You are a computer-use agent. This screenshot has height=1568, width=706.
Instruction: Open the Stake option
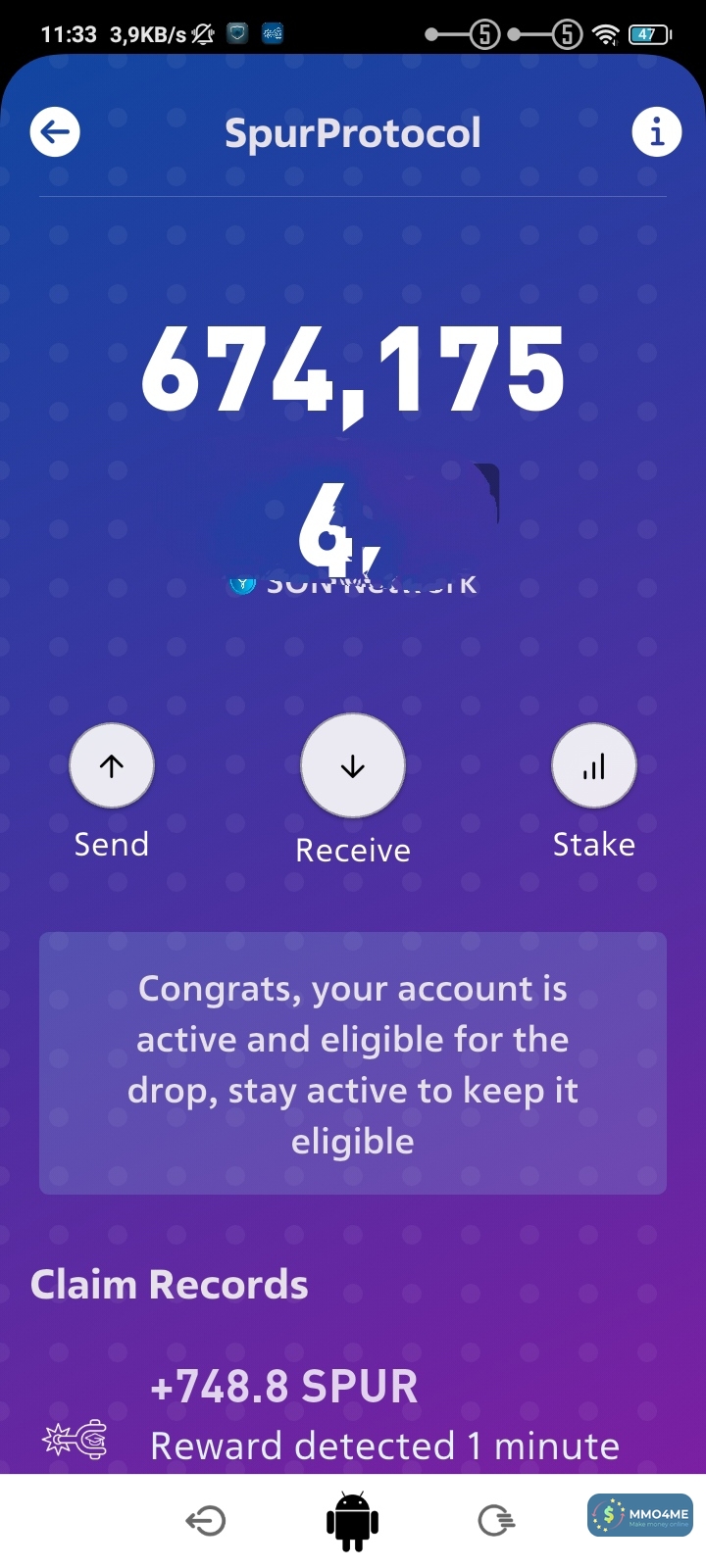click(x=594, y=766)
